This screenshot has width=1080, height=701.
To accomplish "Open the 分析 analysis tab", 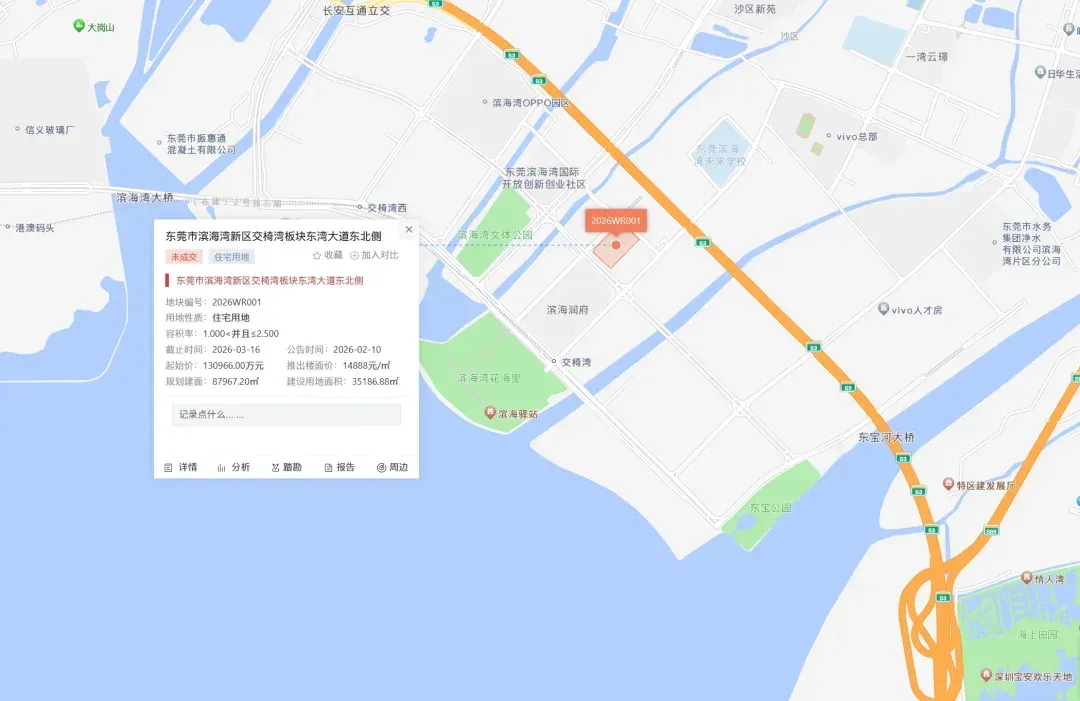I will point(233,468).
